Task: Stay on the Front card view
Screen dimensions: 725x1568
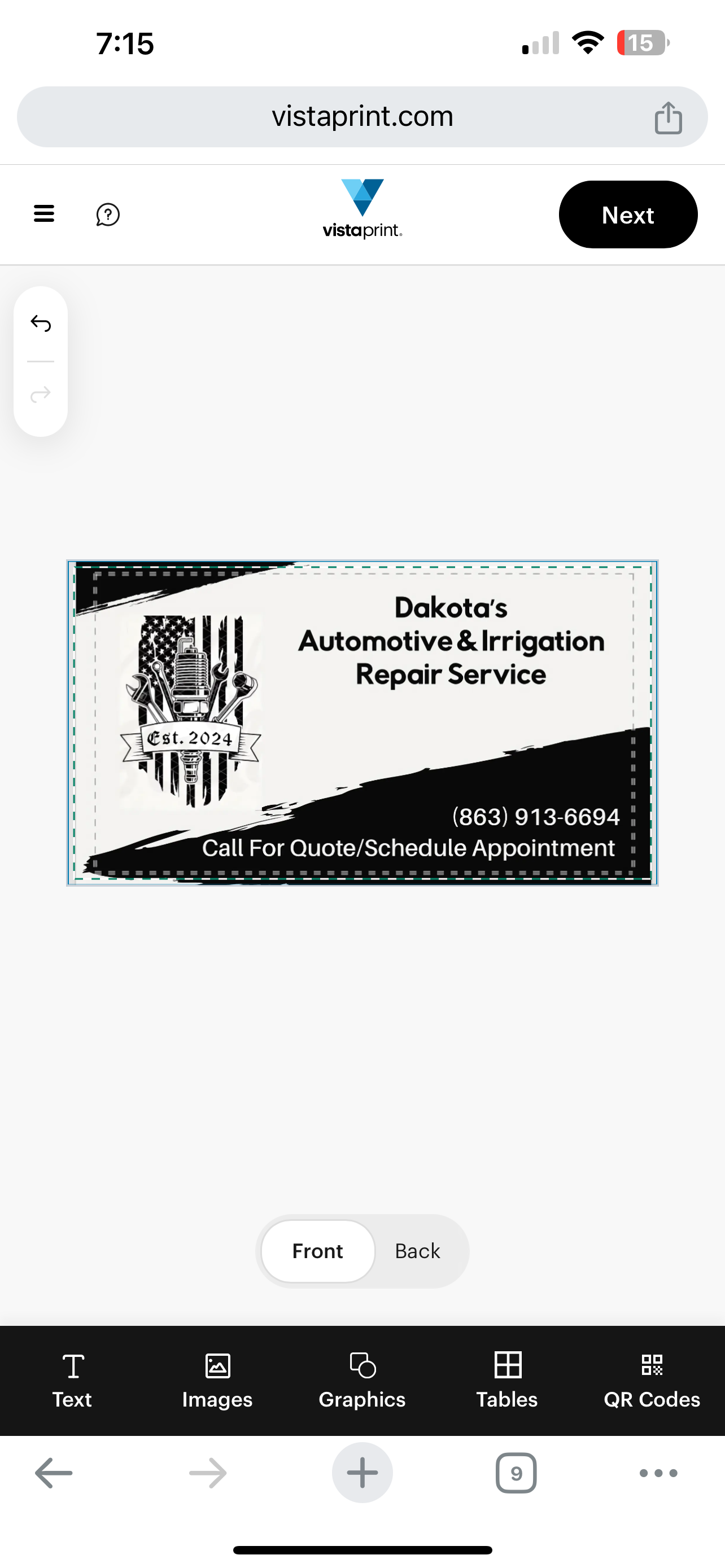Action: pos(317,1250)
